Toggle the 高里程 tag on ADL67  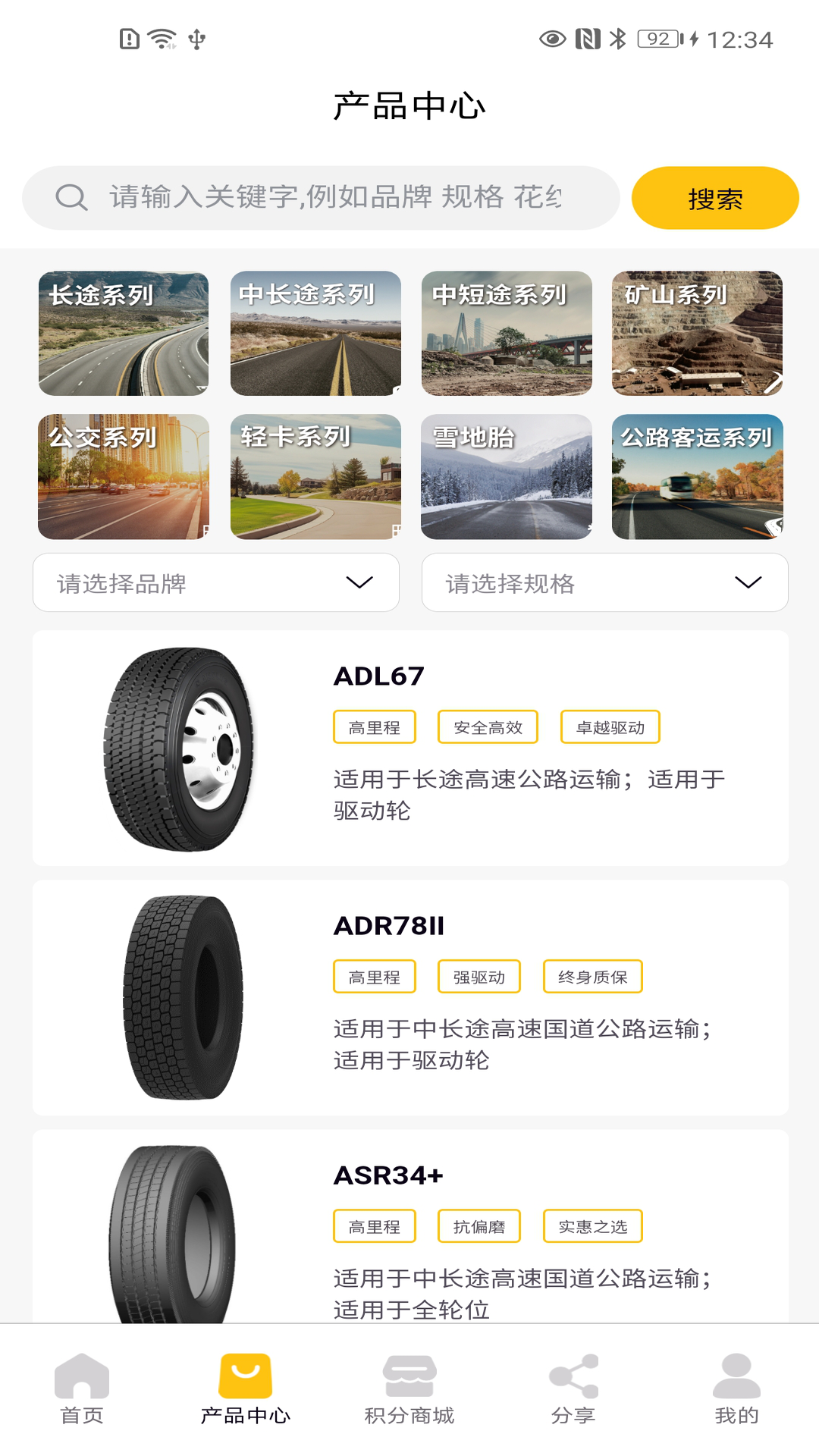pyautogui.click(x=375, y=726)
